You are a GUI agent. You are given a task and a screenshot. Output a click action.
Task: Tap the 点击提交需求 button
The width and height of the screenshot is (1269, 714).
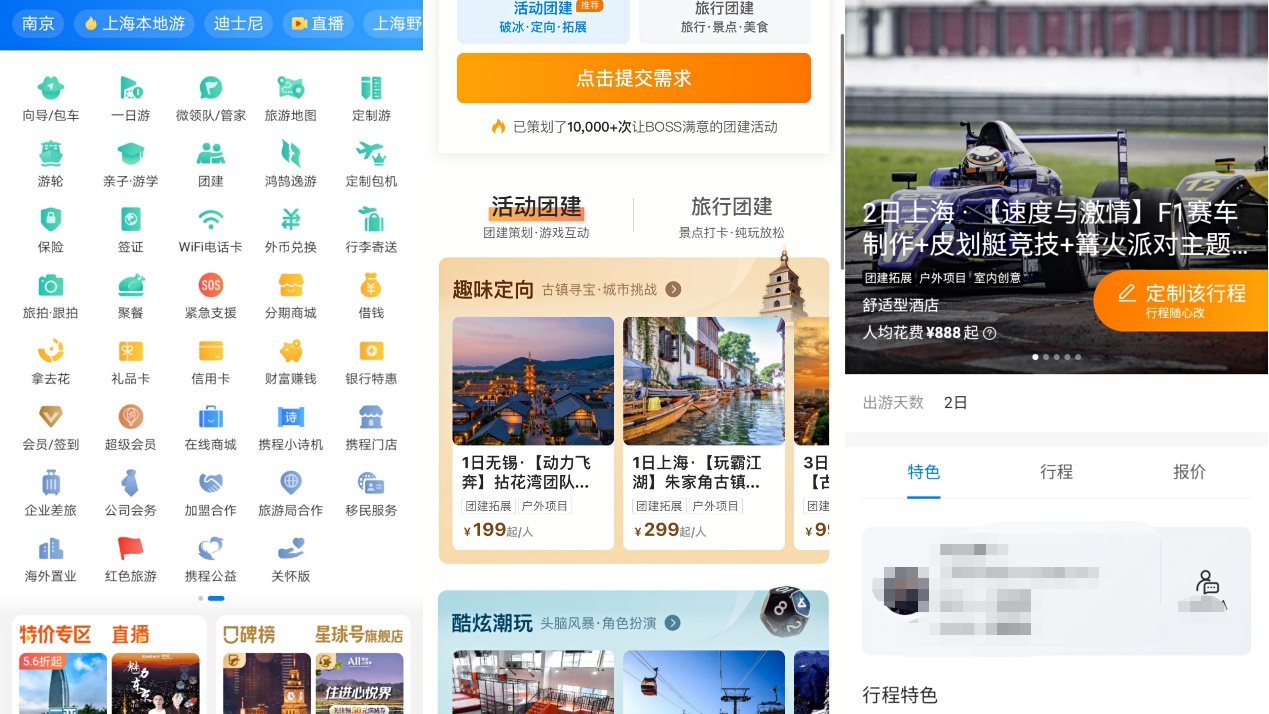point(633,78)
